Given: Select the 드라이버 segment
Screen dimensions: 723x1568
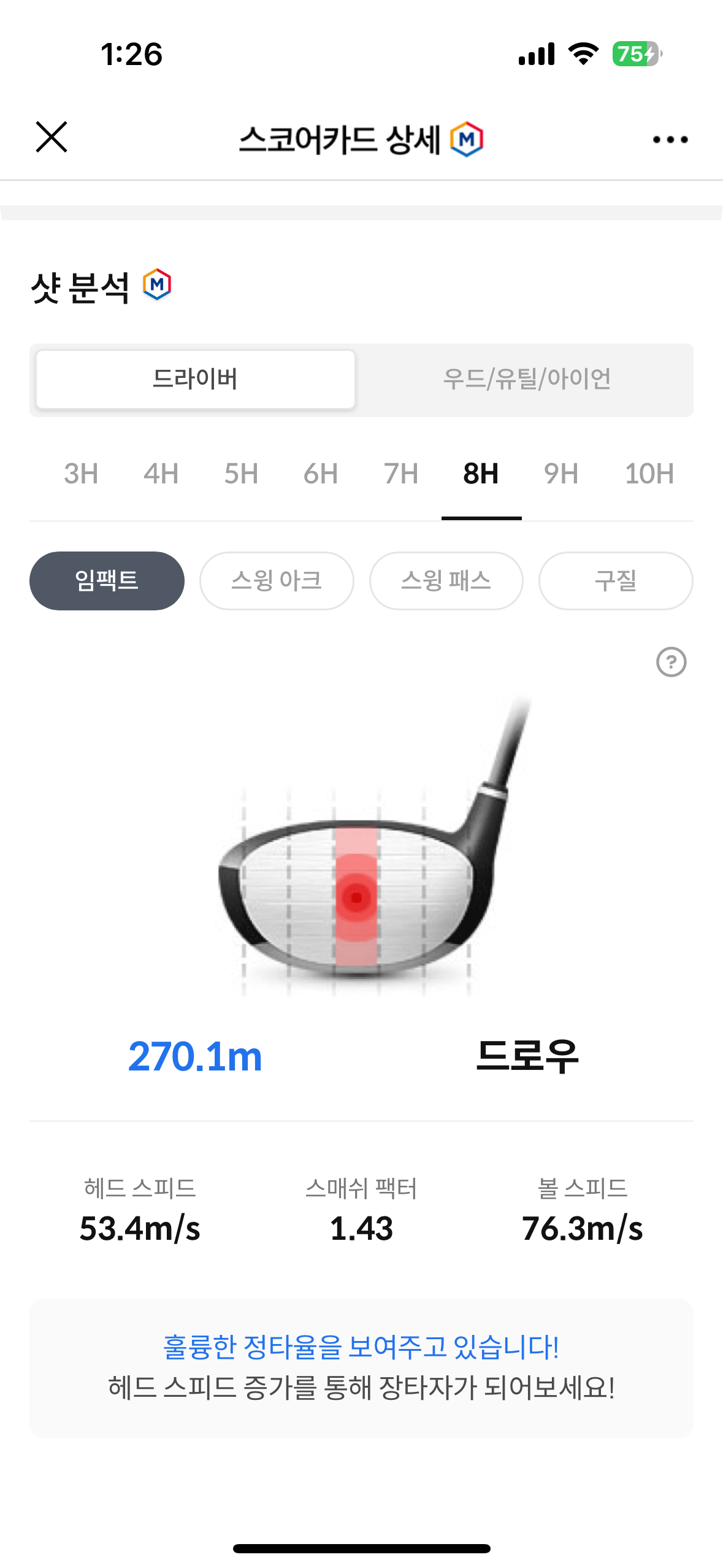Looking at the screenshot, I should coord(196,379).
